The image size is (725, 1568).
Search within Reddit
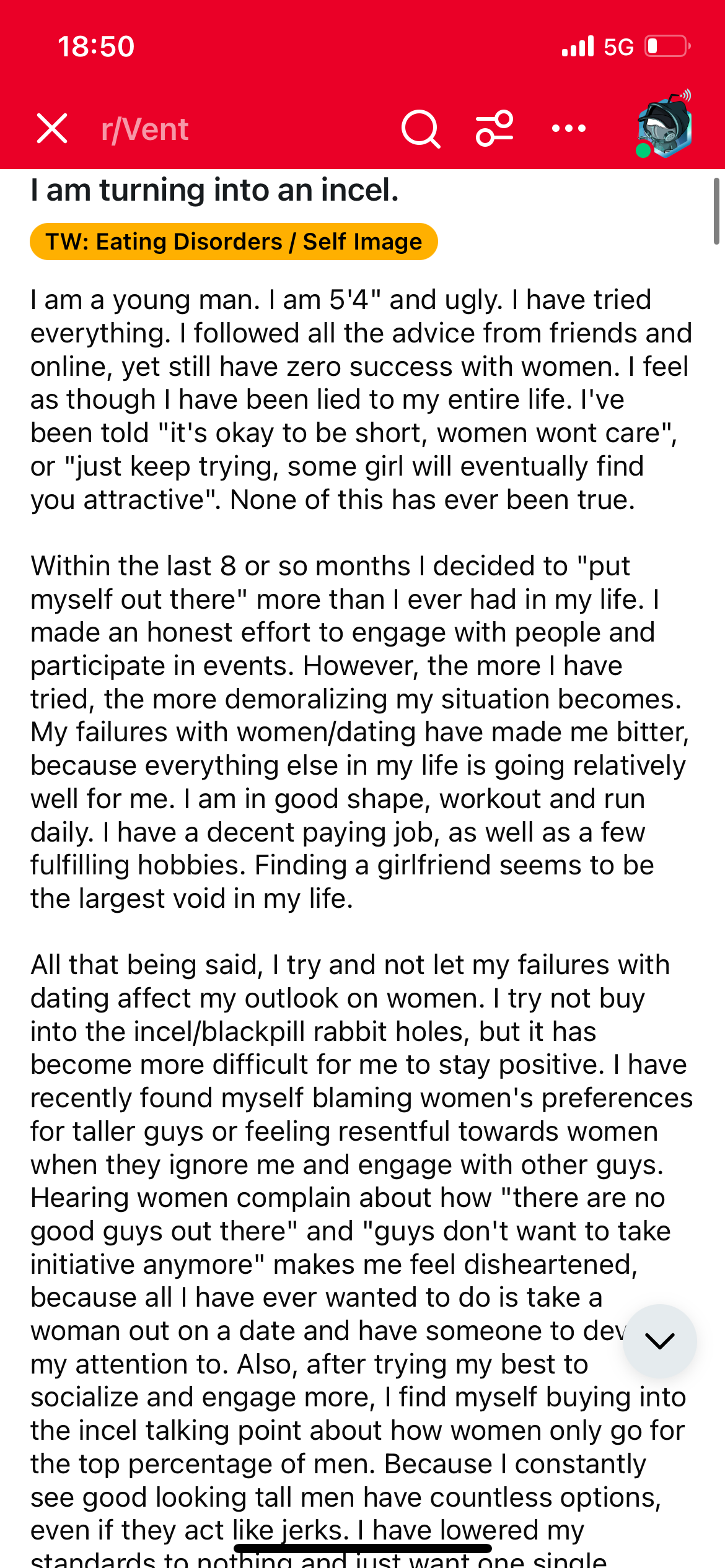(421, 129)
